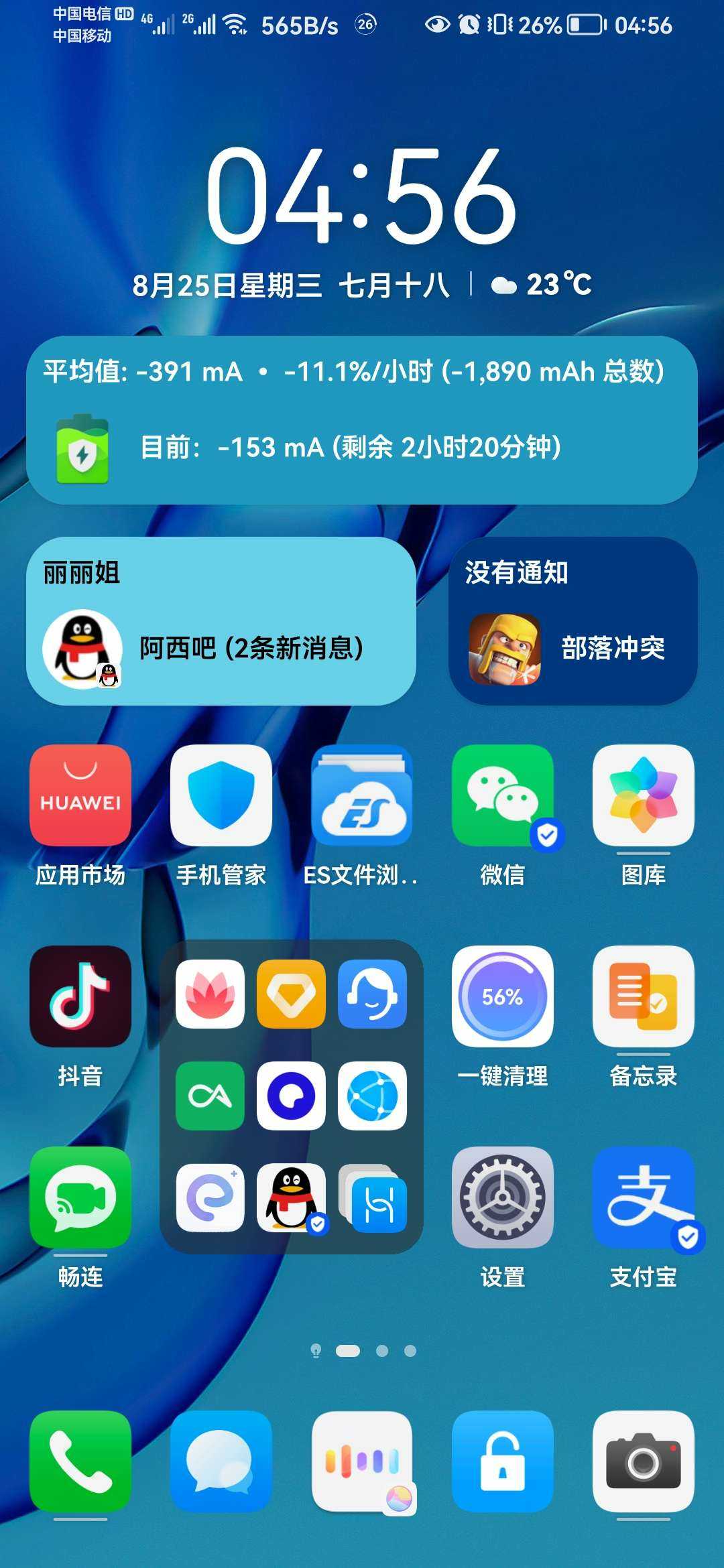
Task: Open 设置 system settings
Action: (x=503, y=1197)
